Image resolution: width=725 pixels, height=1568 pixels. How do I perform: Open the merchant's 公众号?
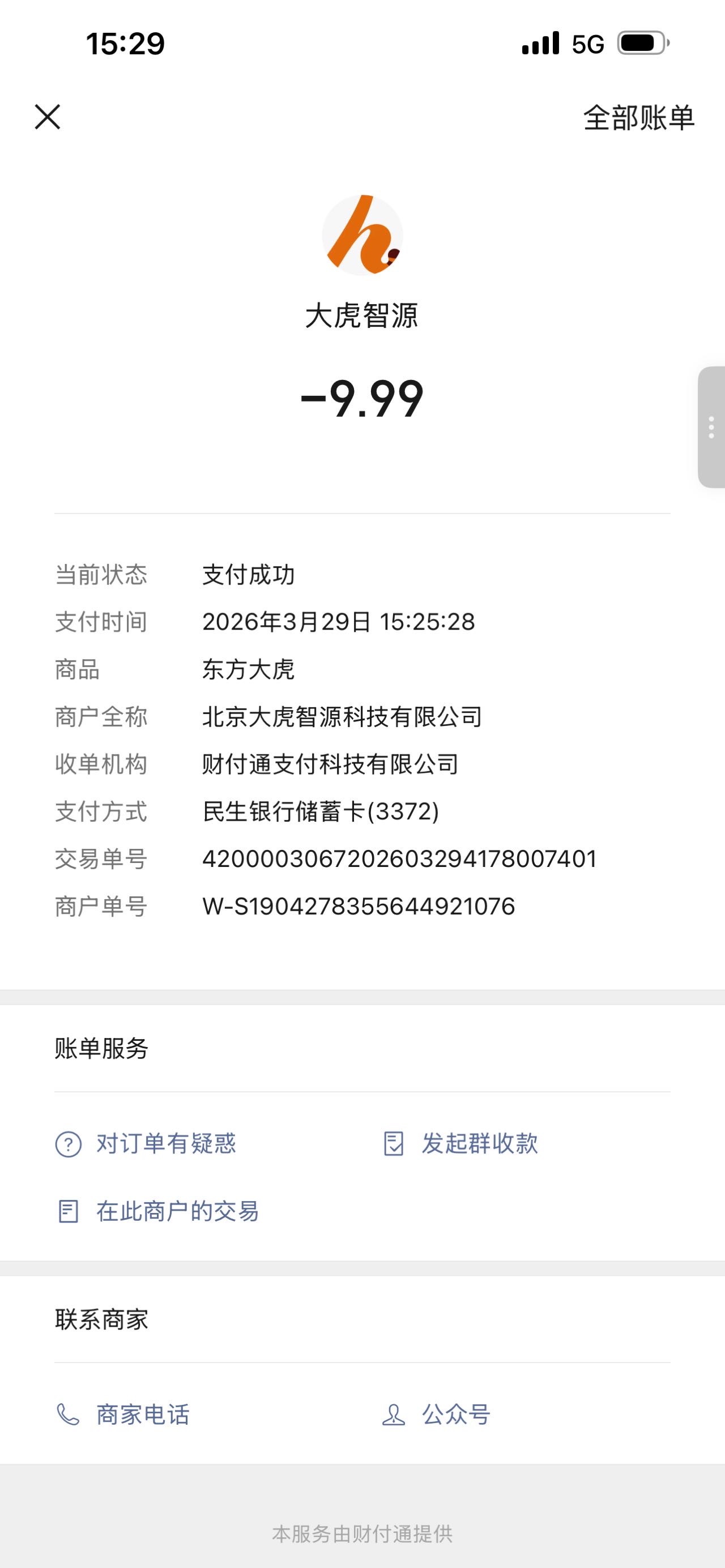pos(436,1415)
